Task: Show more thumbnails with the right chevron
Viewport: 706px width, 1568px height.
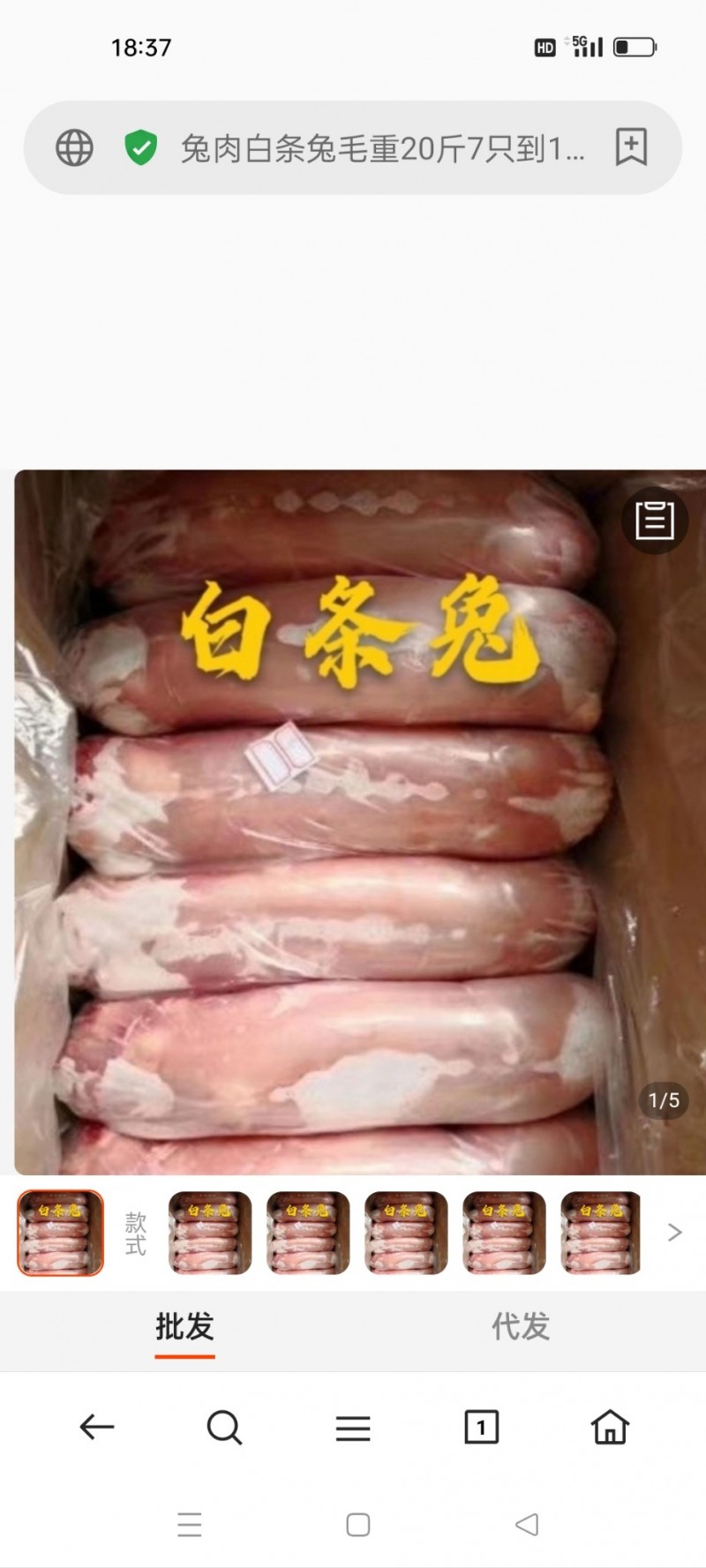Action: click(x=674, y=1233)
